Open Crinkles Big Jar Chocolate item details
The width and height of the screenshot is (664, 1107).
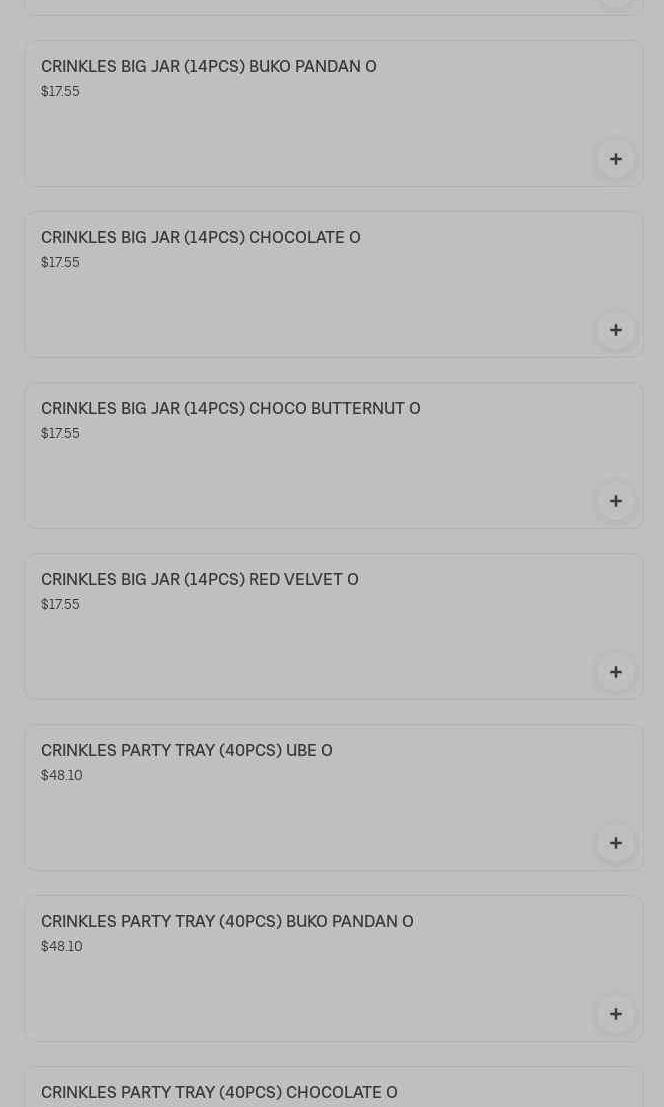coord(200,238)
